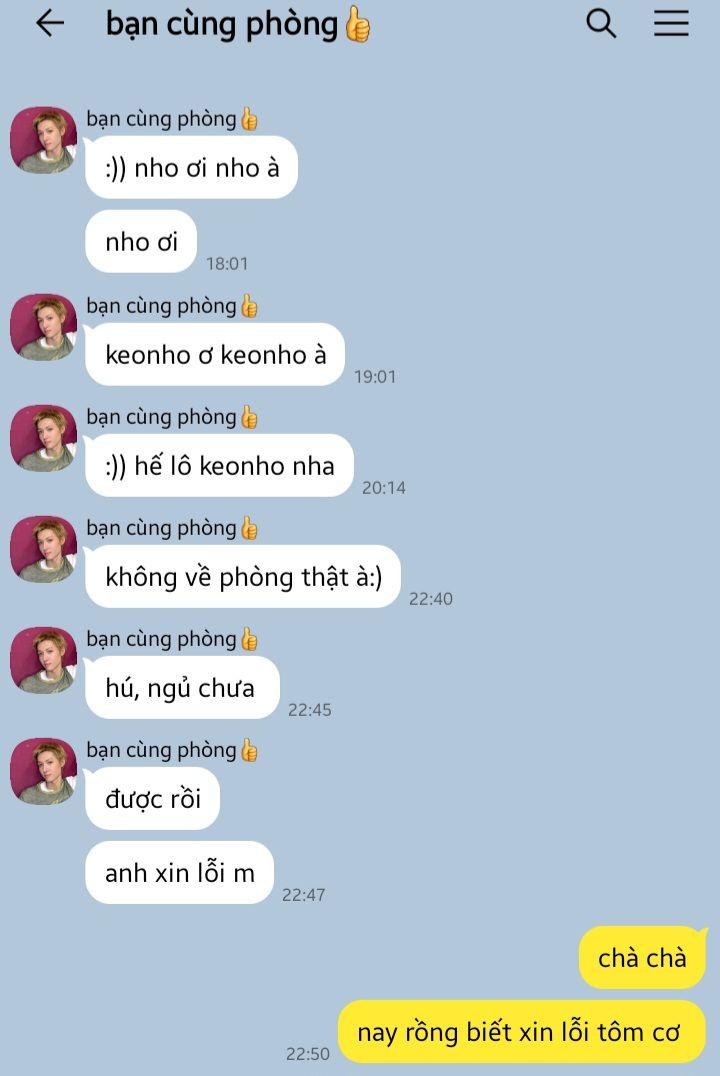Screen dimensions: 720x1076
Task: Open avatar next to 'hú, ngủ chưa'
Action: (x=43, y=660)
